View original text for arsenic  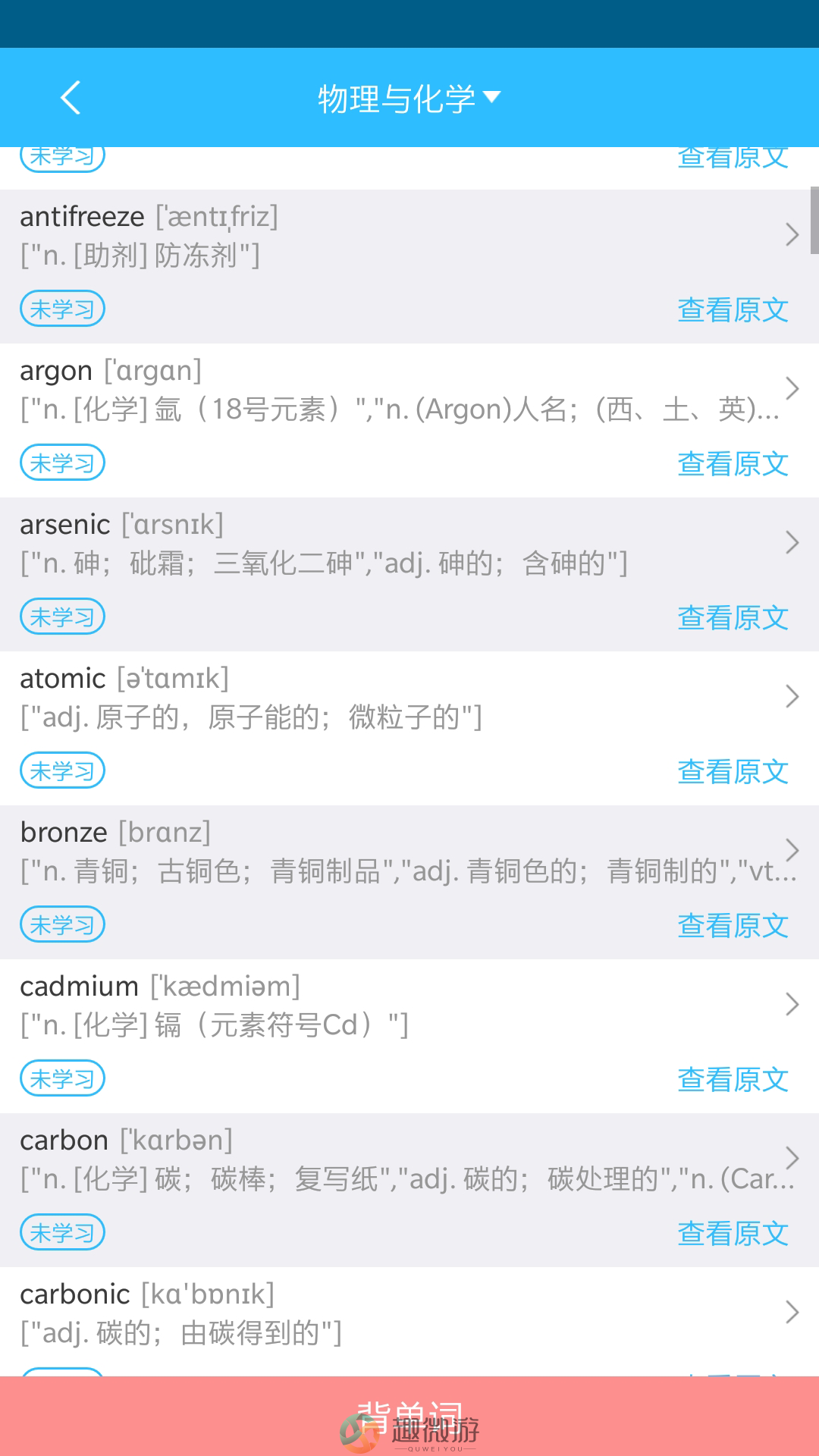733,617
